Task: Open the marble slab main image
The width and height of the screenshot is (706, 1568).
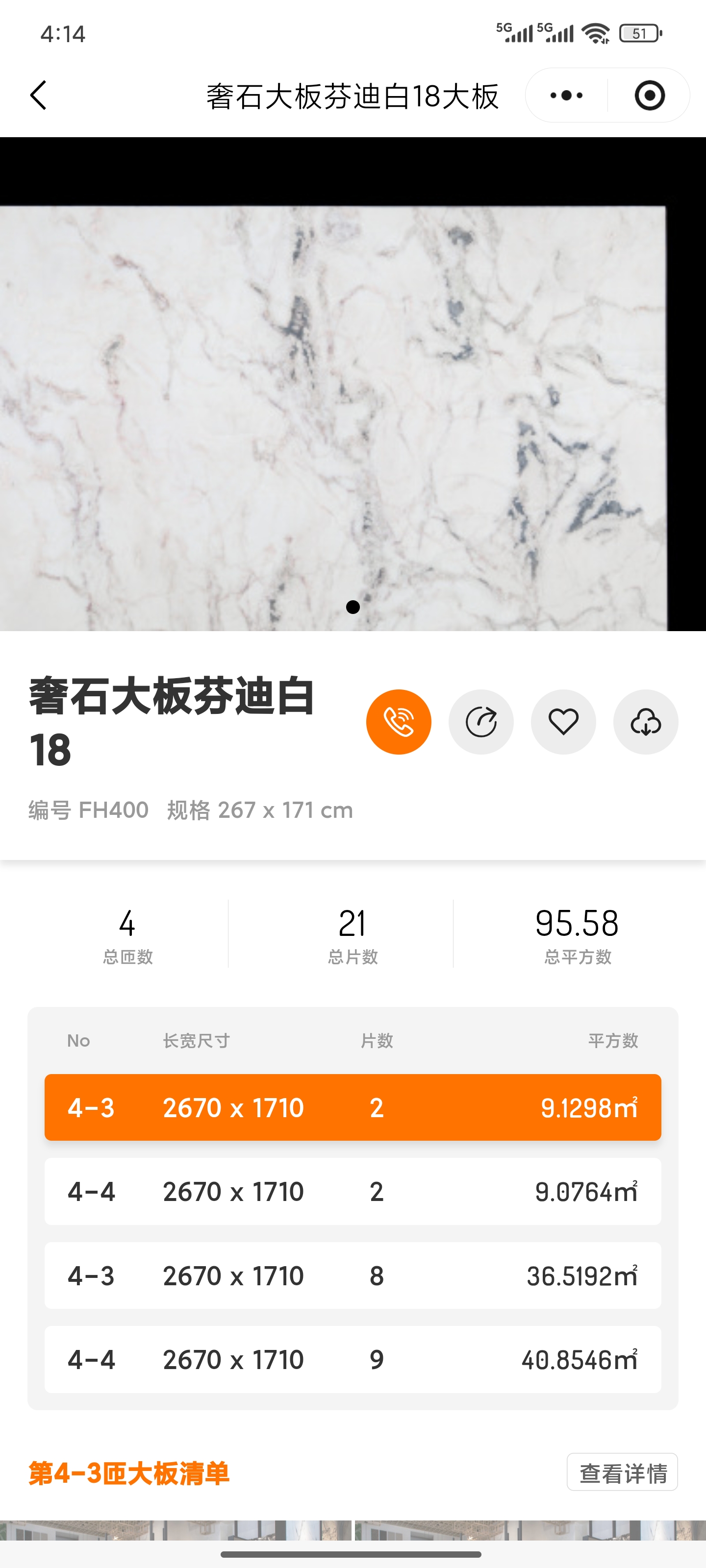Action: tap(335, 384)
